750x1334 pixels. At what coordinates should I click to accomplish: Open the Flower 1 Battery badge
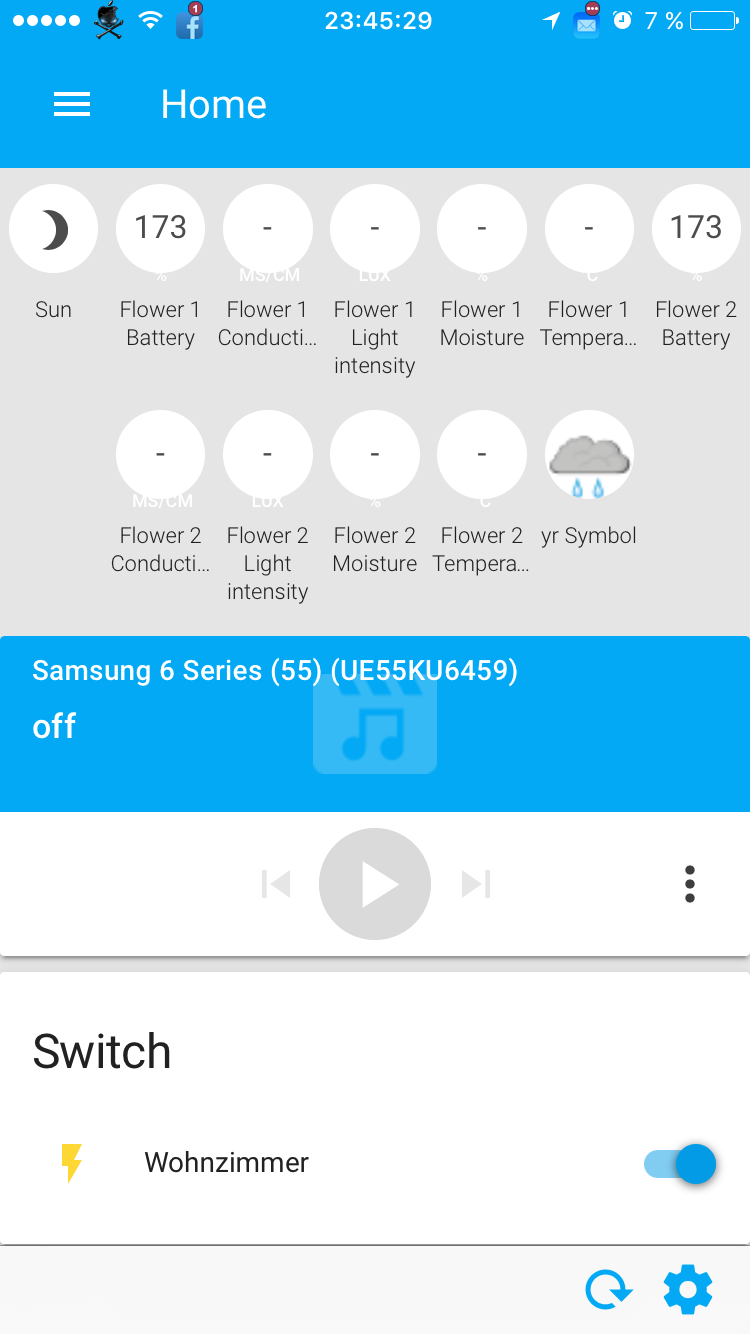pyautogui.click(x=160, y=230)
